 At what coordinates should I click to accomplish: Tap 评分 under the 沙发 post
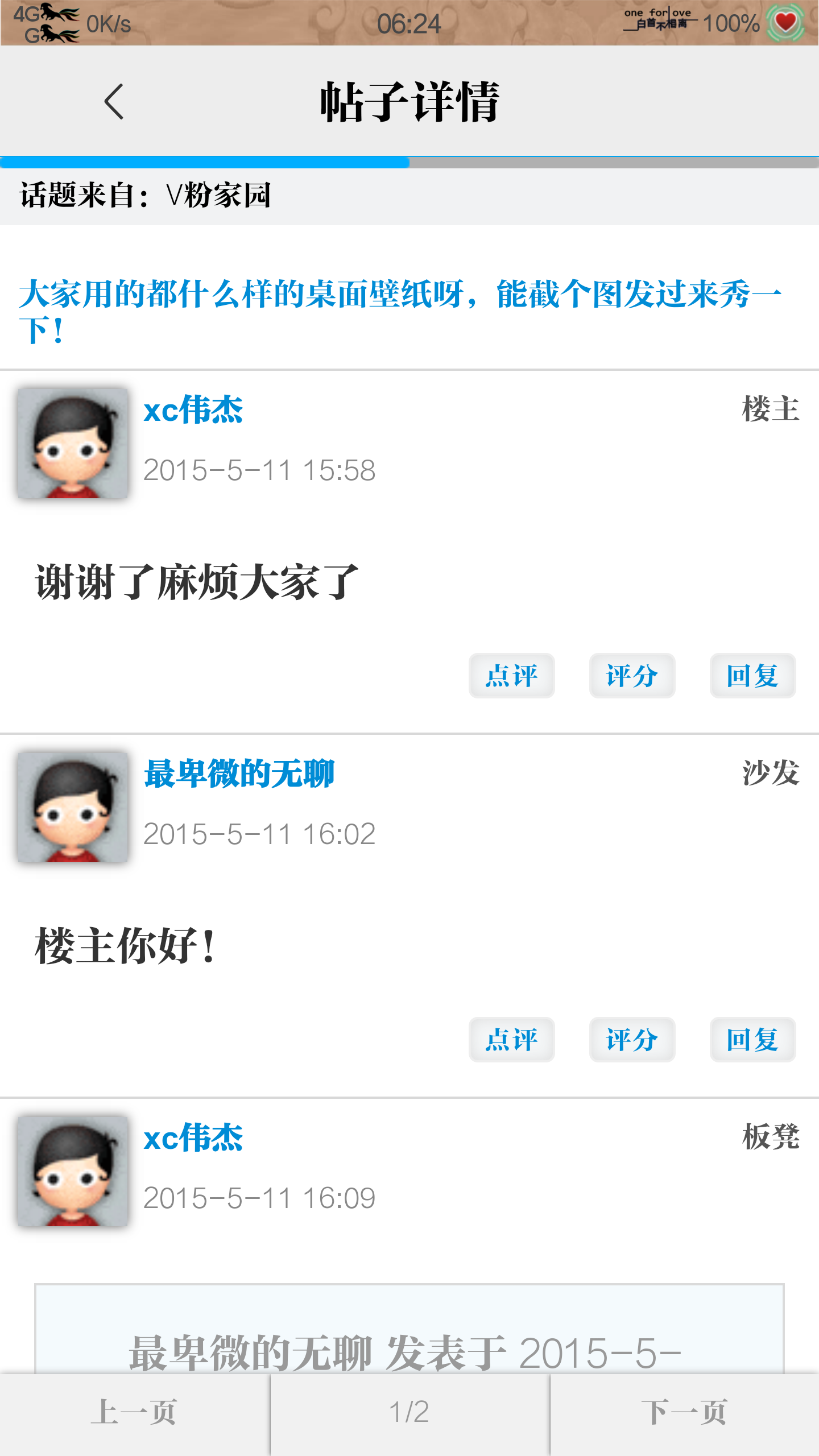point(632,1040)
